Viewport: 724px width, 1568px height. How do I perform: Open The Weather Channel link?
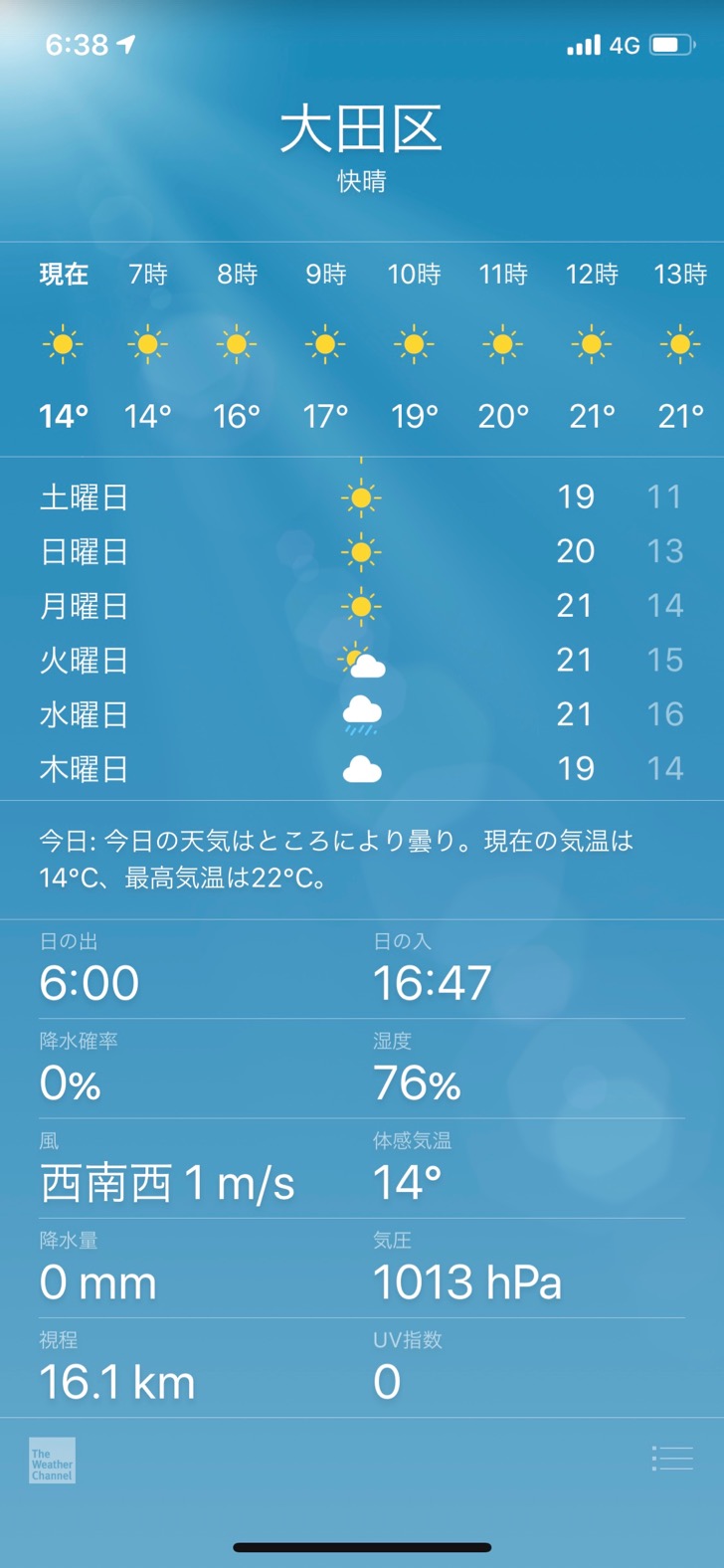click(52, 1461)
